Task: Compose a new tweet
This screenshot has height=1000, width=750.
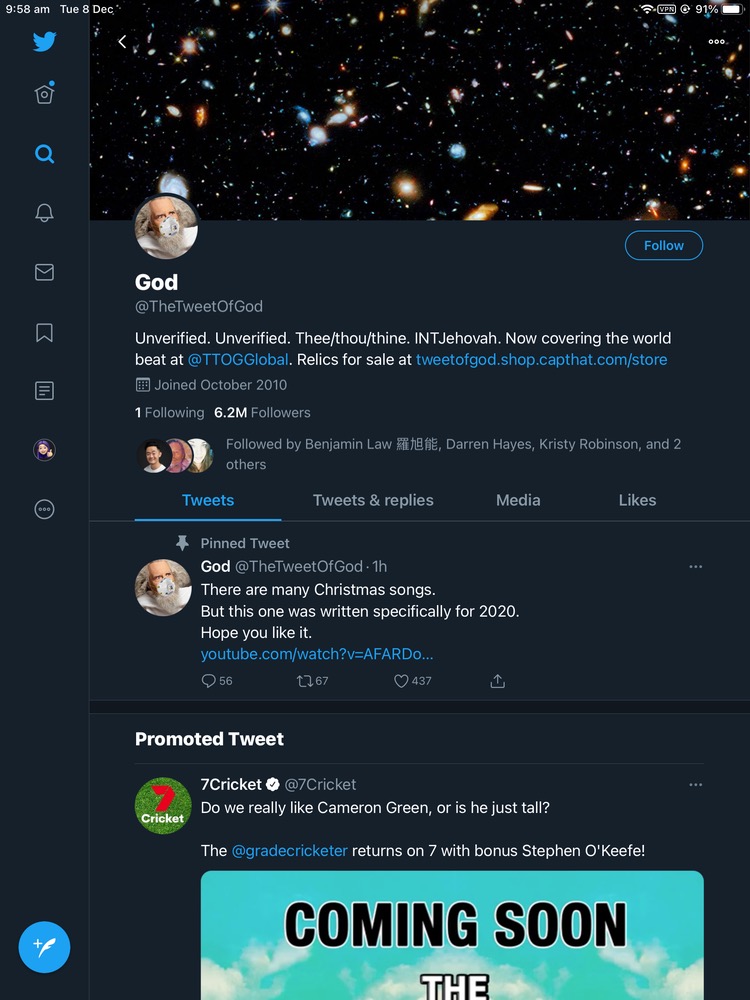Action: (44, 946)
